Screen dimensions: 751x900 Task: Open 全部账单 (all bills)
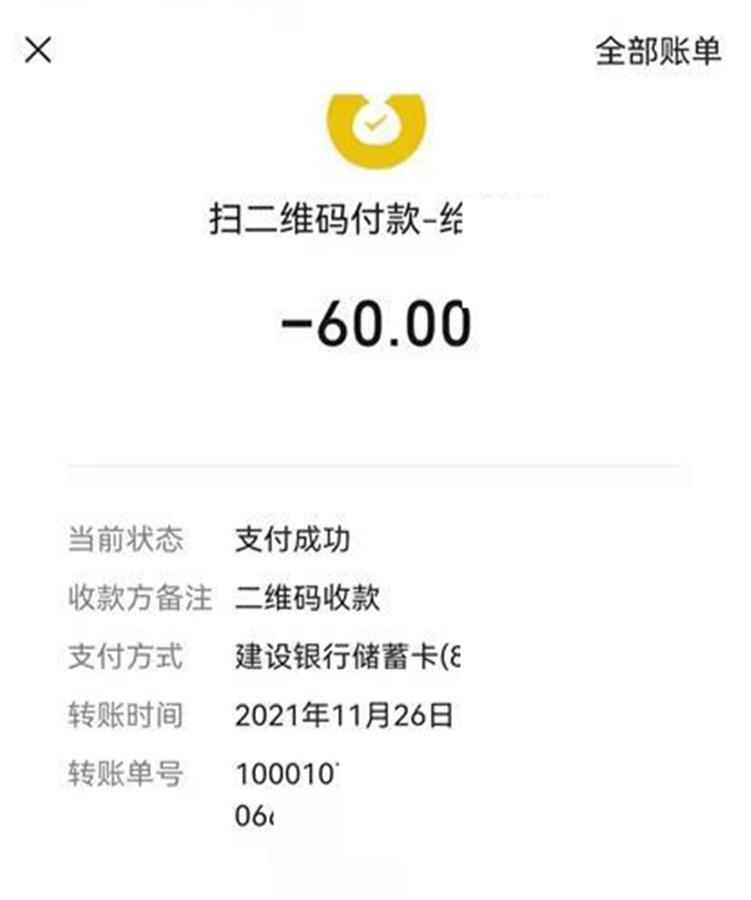pyautogui.click(x=658, y=51)
